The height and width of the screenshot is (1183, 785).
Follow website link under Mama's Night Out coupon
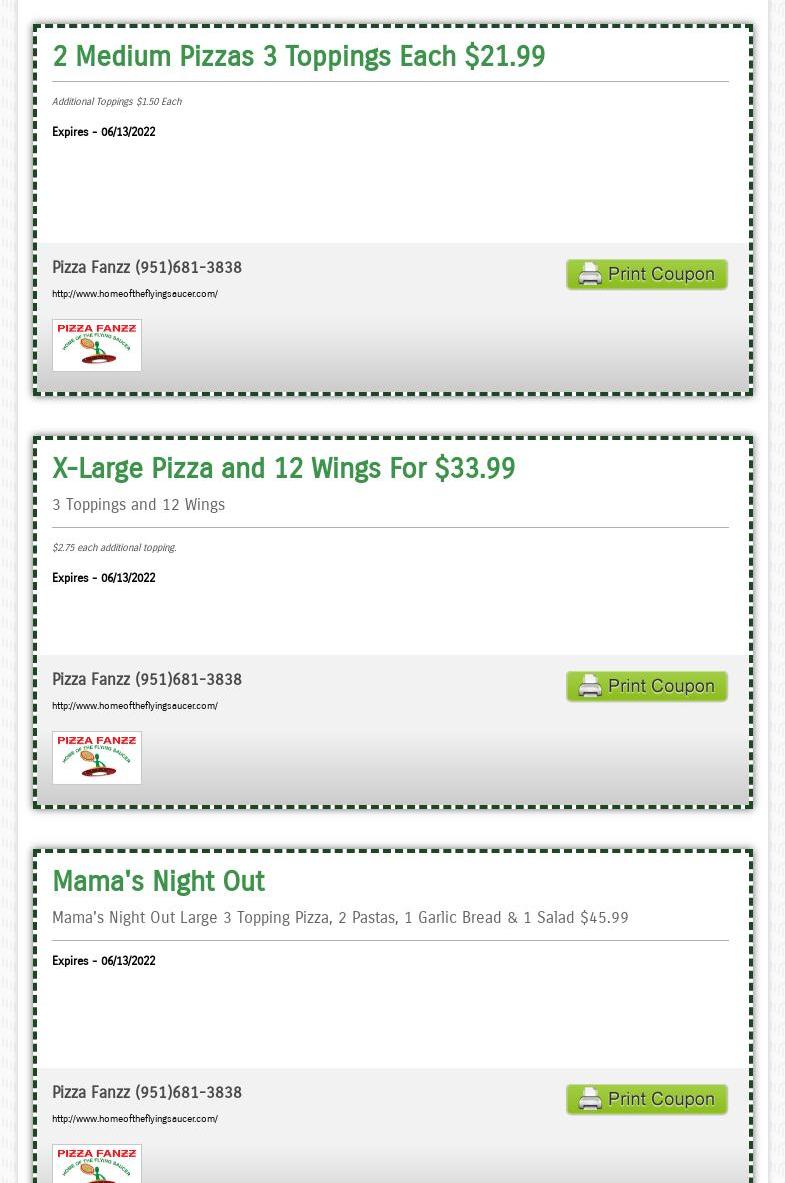[x=135, y=1119]
